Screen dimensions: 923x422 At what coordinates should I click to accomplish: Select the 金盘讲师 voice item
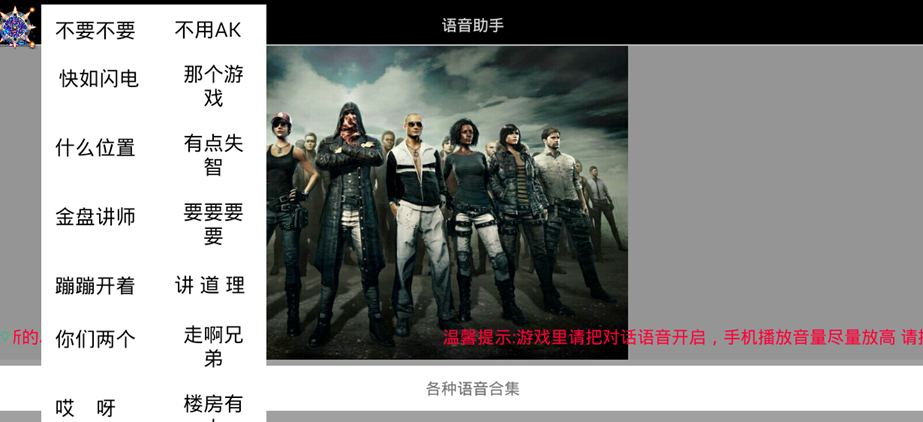pos(95,217)
